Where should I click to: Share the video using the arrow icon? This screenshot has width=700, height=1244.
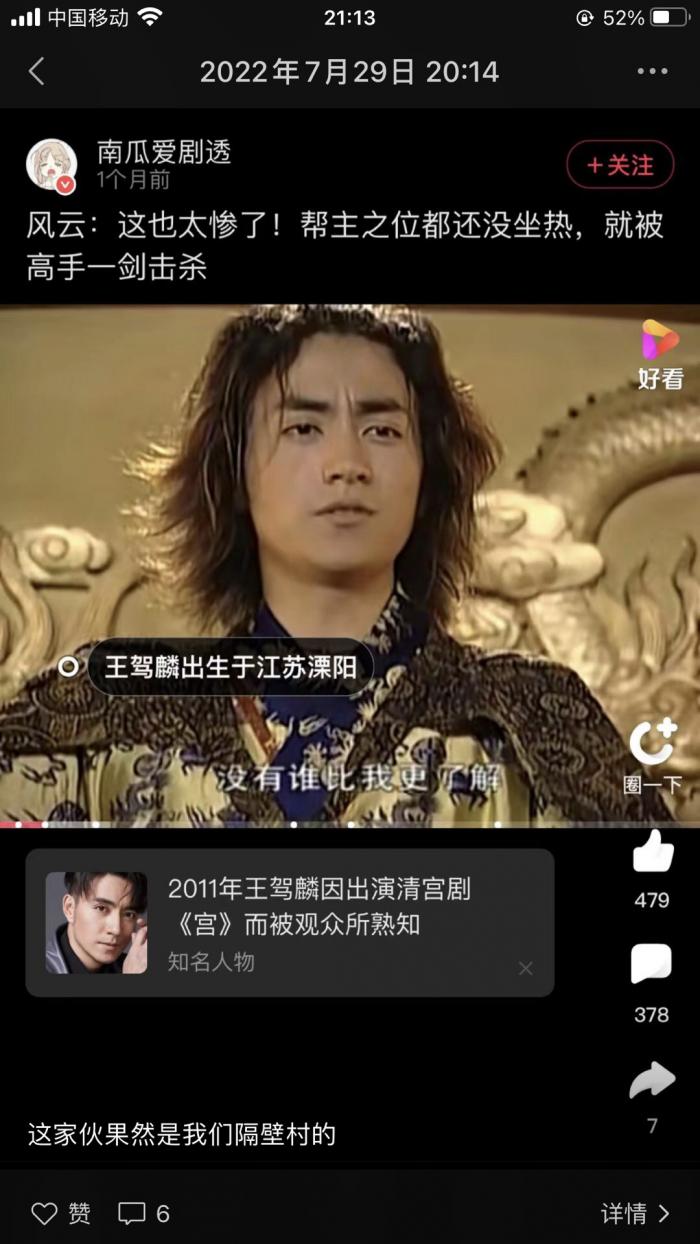652,1081
